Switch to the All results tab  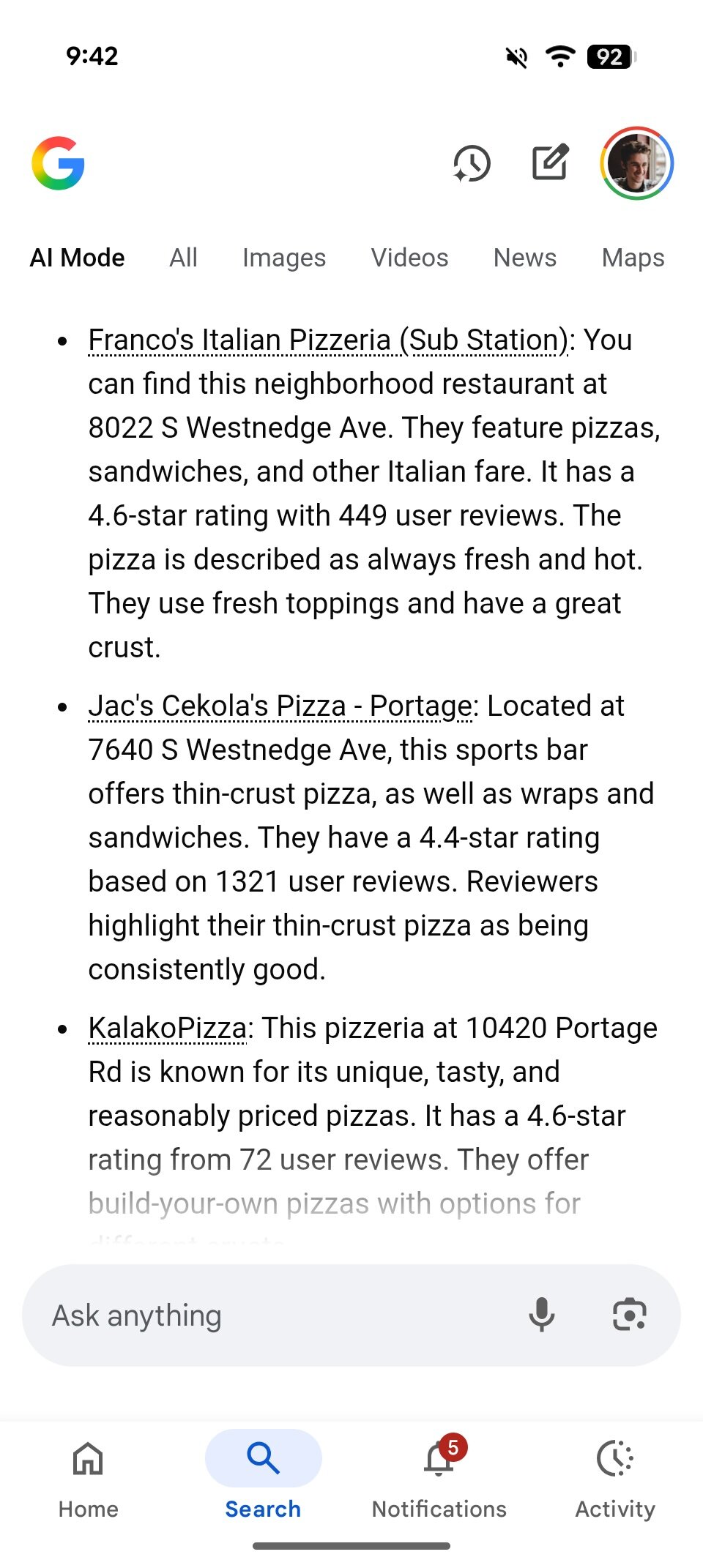[x=183, y=258]
